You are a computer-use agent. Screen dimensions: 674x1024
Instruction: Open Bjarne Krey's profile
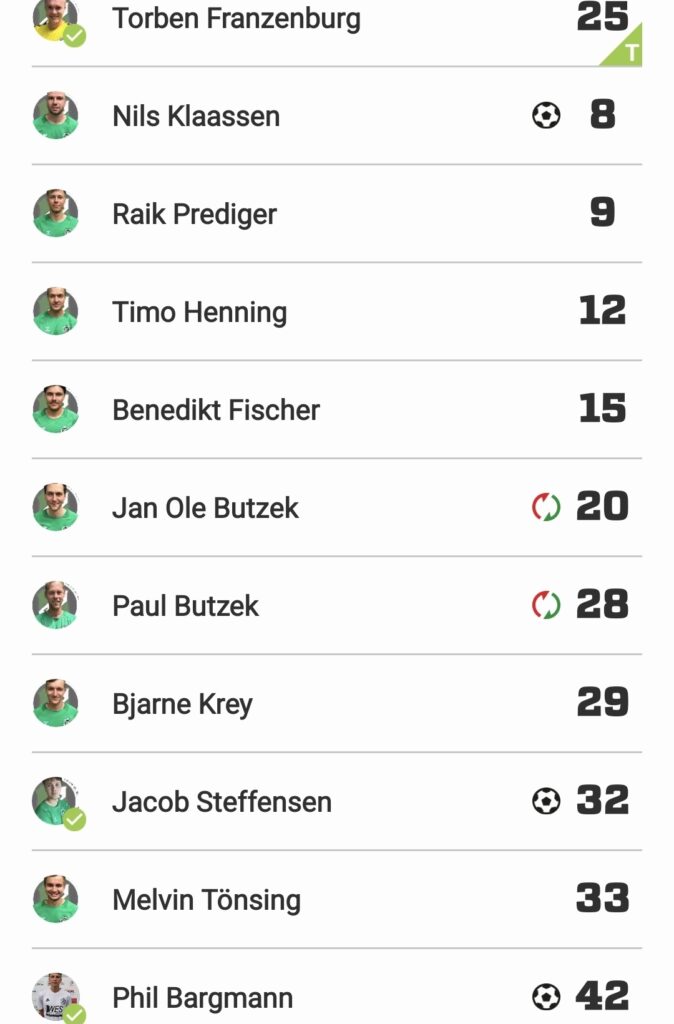pyautogui.click(x=182, y=704)
